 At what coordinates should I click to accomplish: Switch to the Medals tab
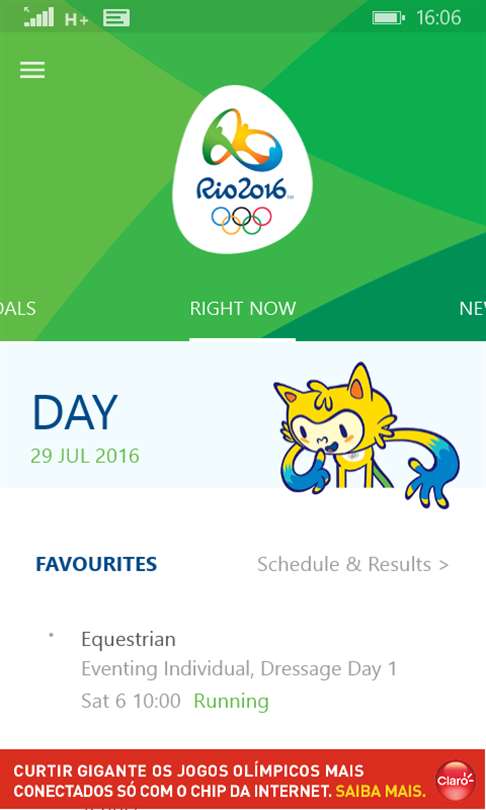click(18, 308)
